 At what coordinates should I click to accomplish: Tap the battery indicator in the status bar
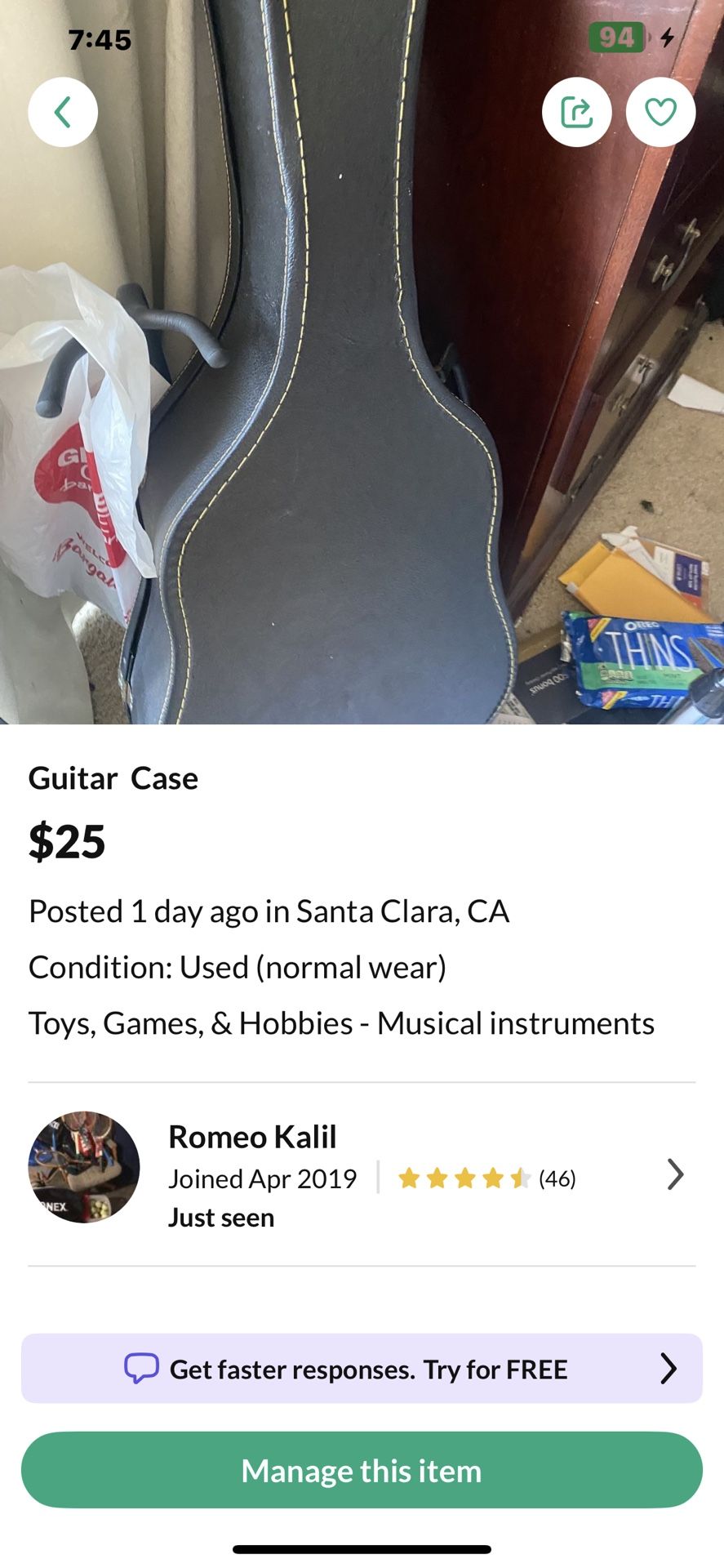[619, 37]
